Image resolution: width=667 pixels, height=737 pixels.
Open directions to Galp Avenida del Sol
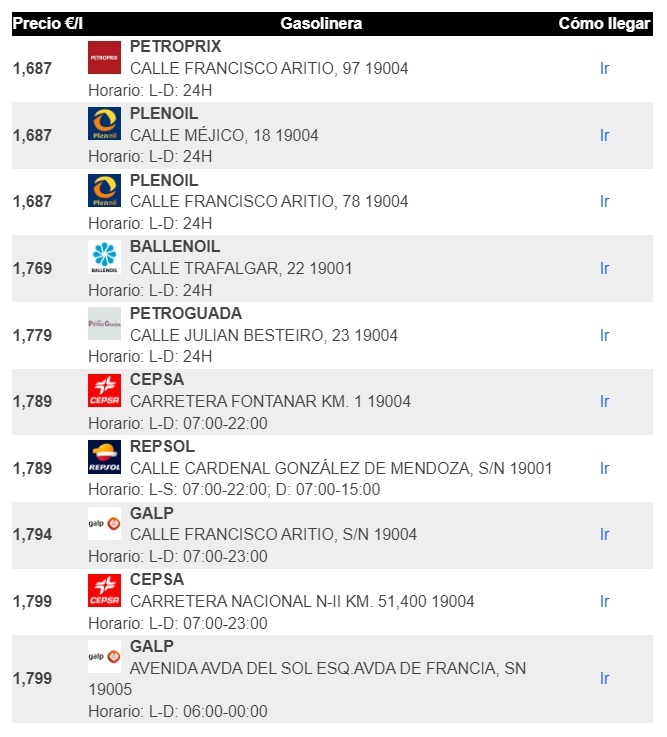[604, 678]
